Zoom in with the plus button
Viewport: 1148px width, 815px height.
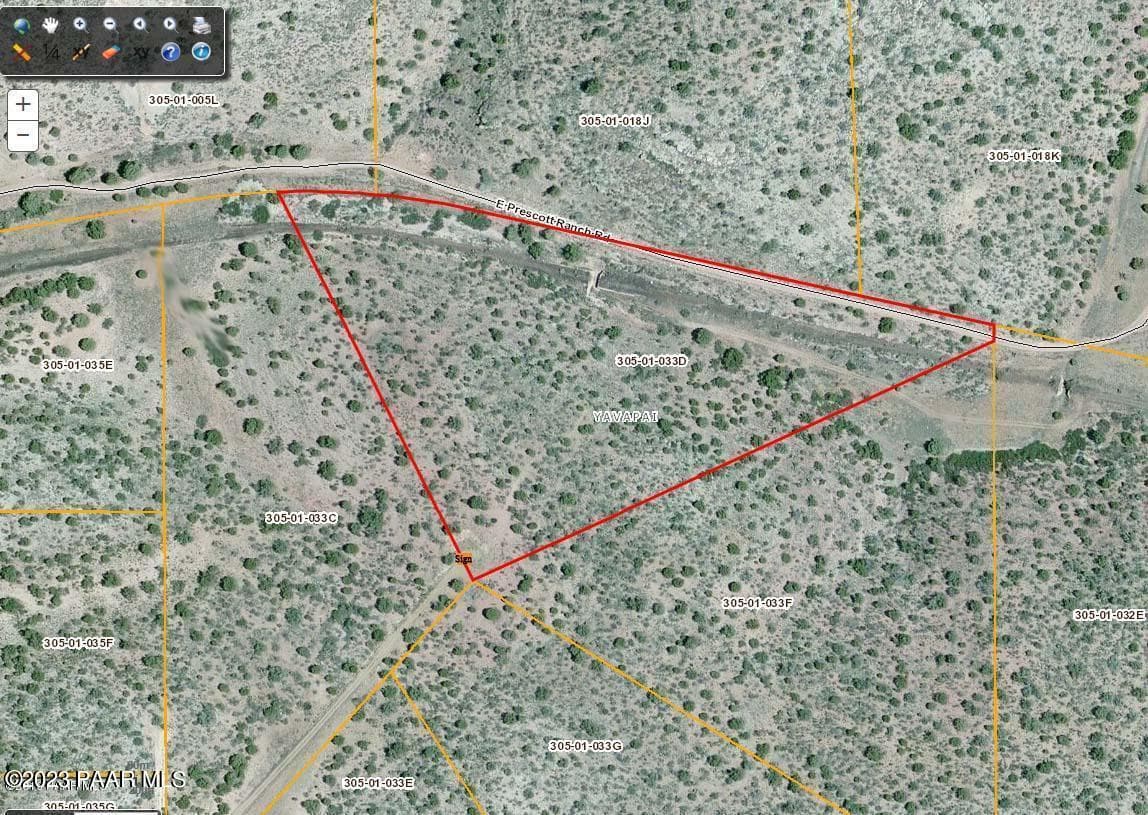click(x=23, y=104)
